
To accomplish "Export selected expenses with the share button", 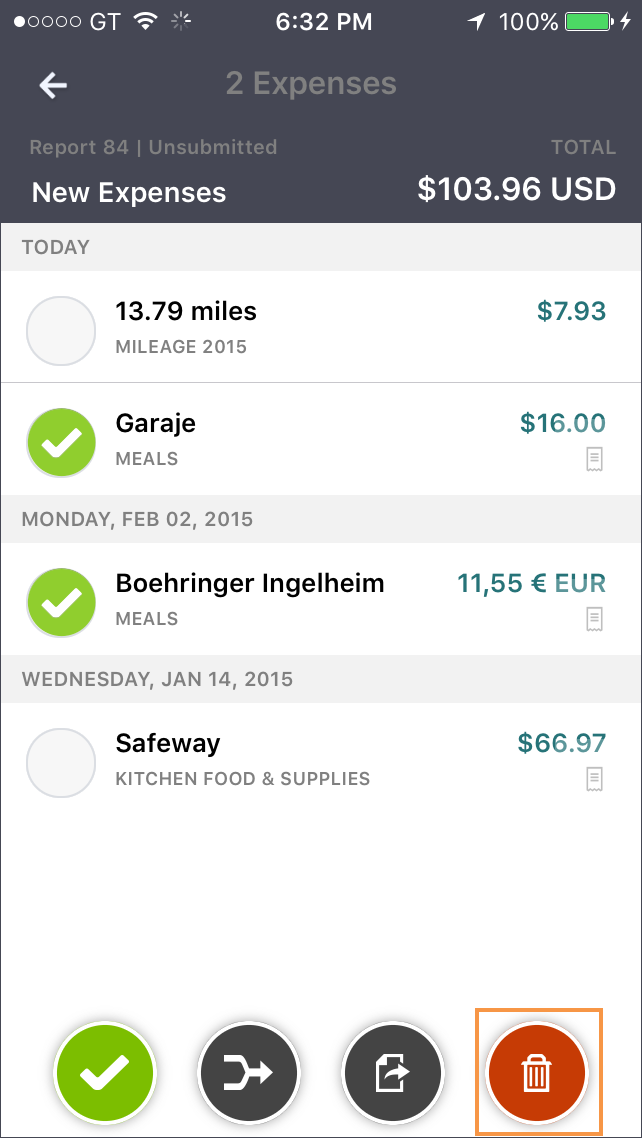I will click(x=392, y=1072).
